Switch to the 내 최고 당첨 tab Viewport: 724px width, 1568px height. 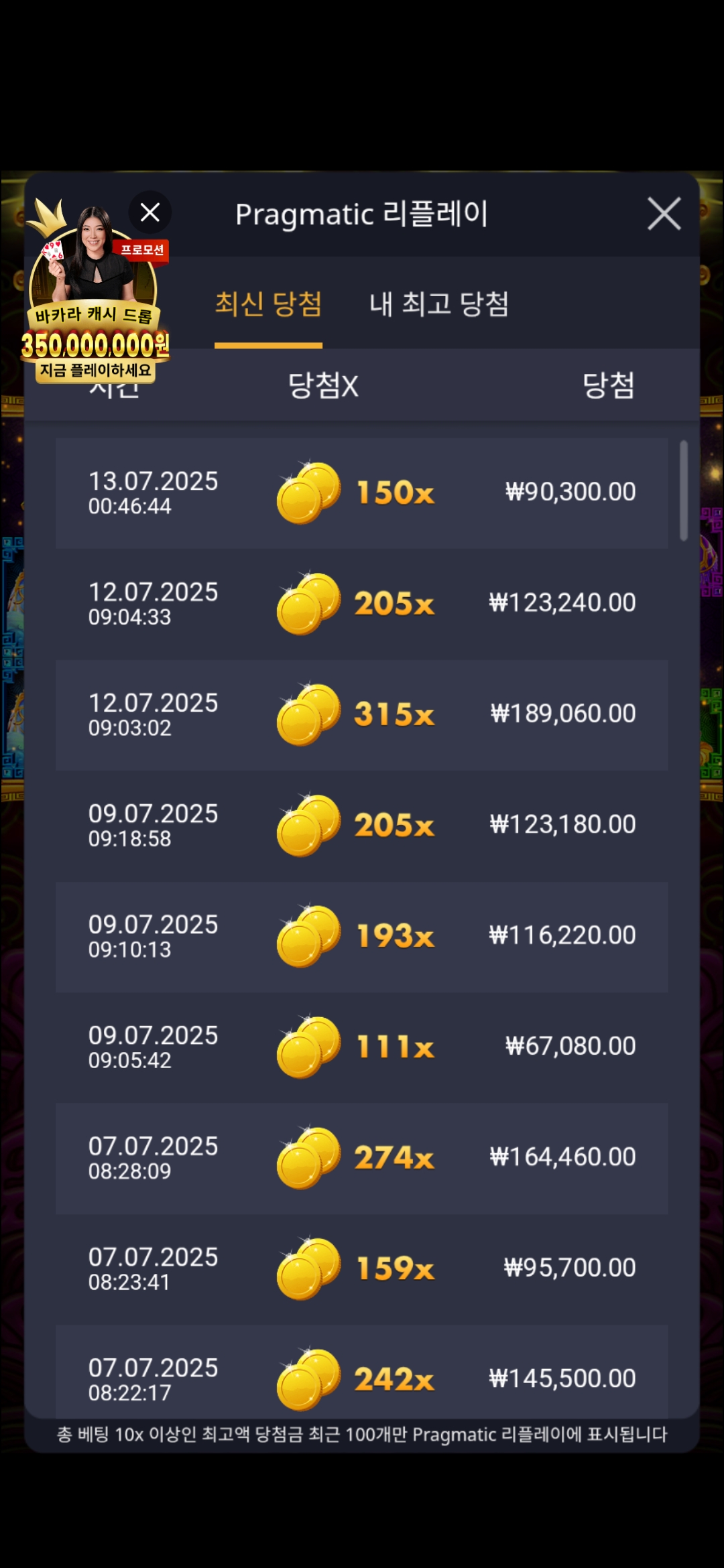click(439, 305)
